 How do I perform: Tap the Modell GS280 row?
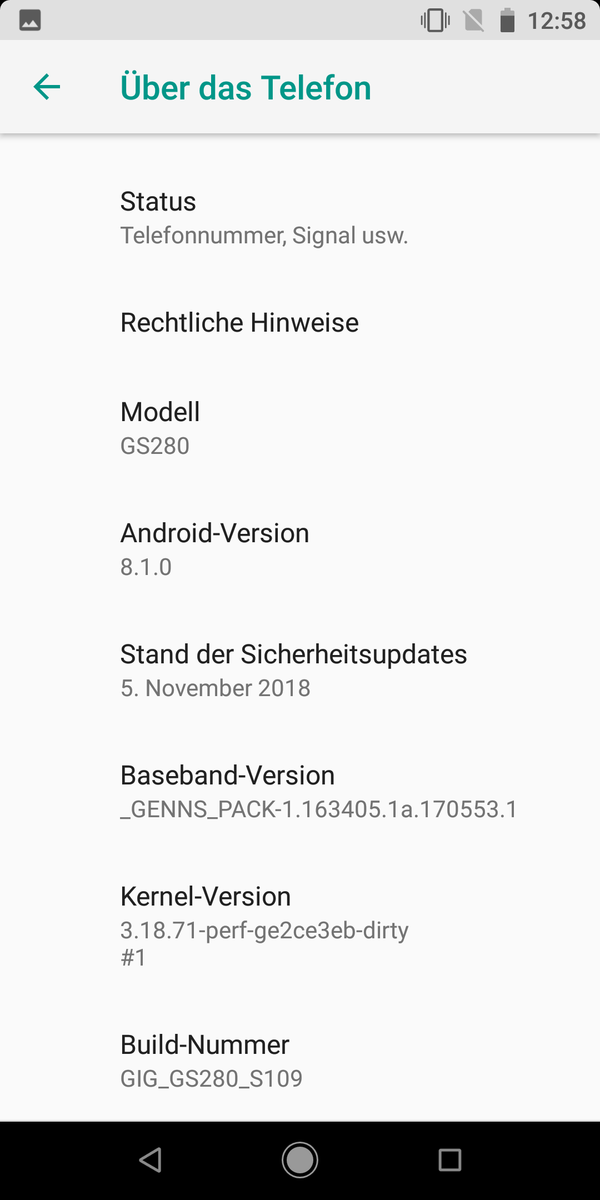click(300, 428)
